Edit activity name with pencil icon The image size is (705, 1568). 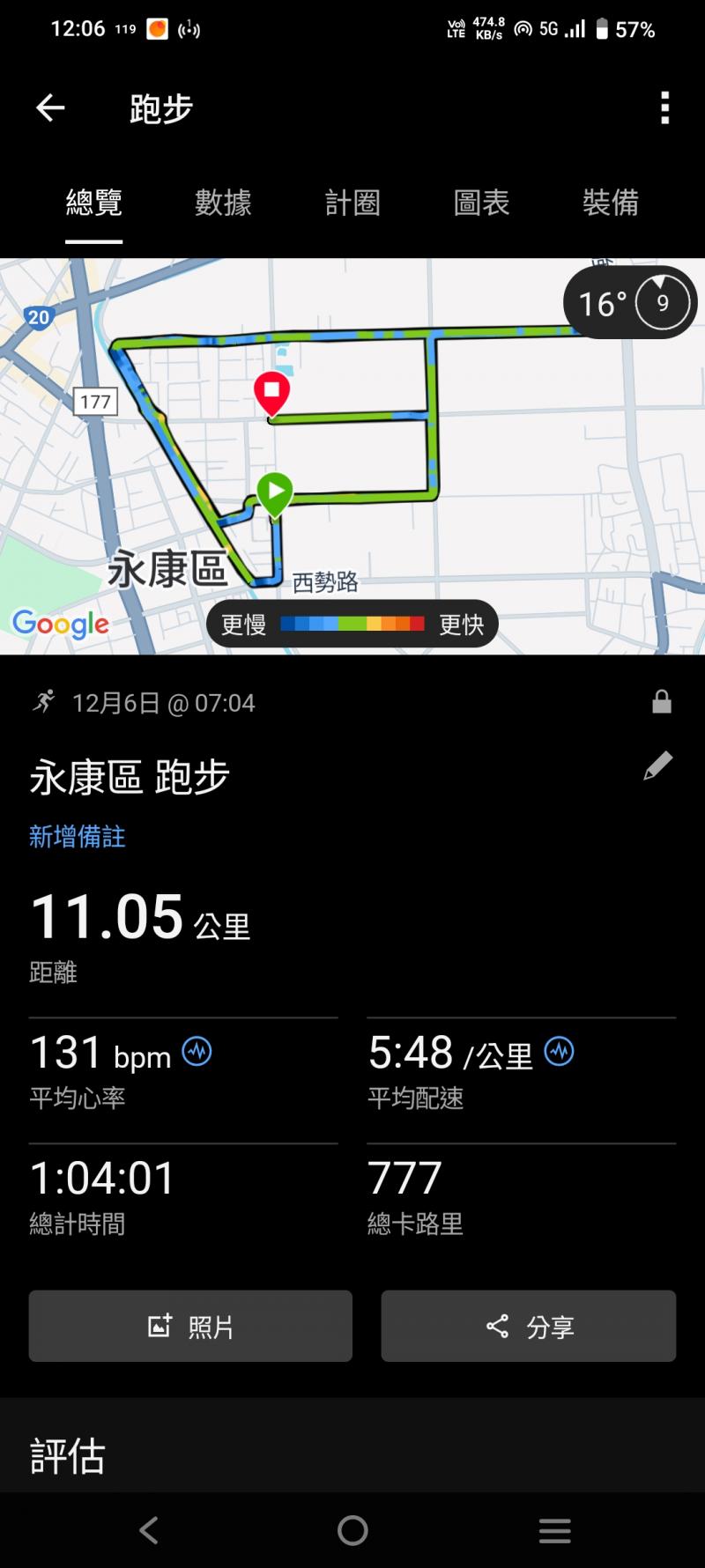point(658,766)
